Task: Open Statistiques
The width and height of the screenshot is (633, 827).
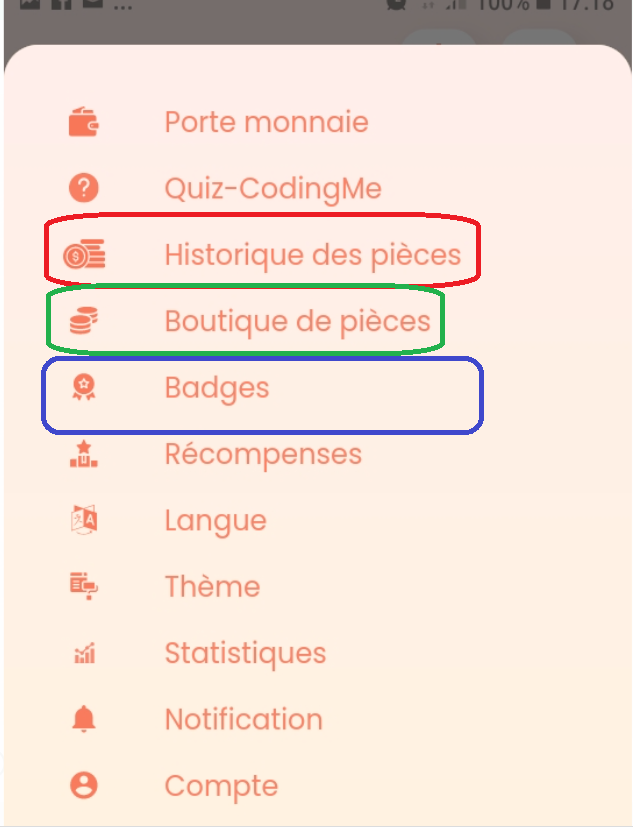Action: tap(245, 653)
